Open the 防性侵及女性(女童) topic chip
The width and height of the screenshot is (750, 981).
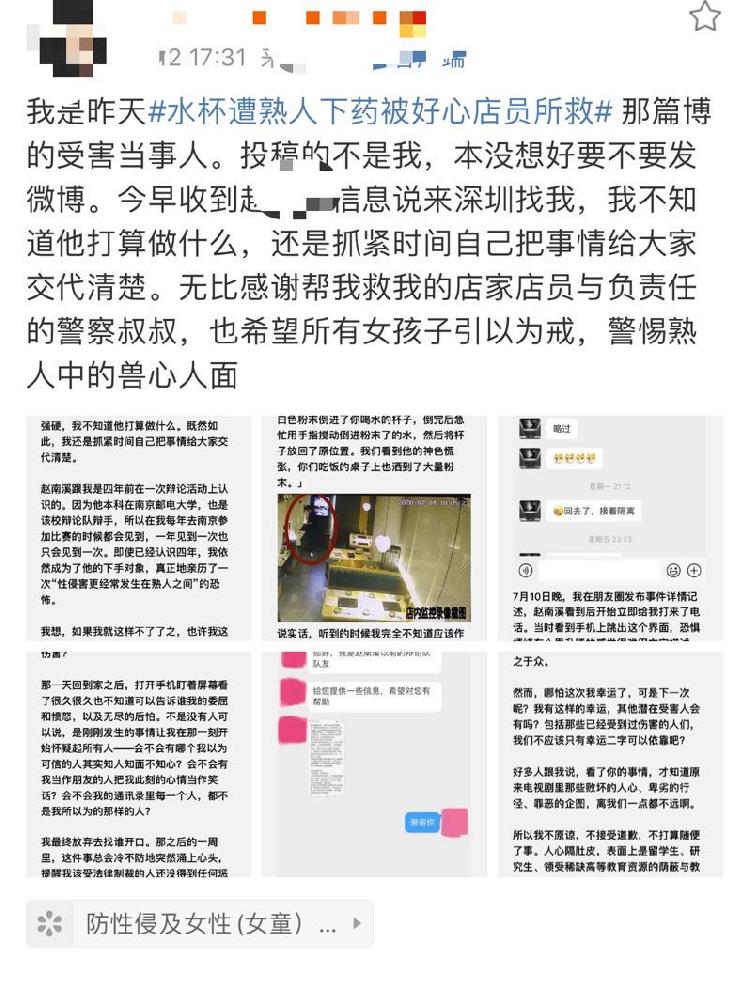pyautogui.click(x=200, y=923)
